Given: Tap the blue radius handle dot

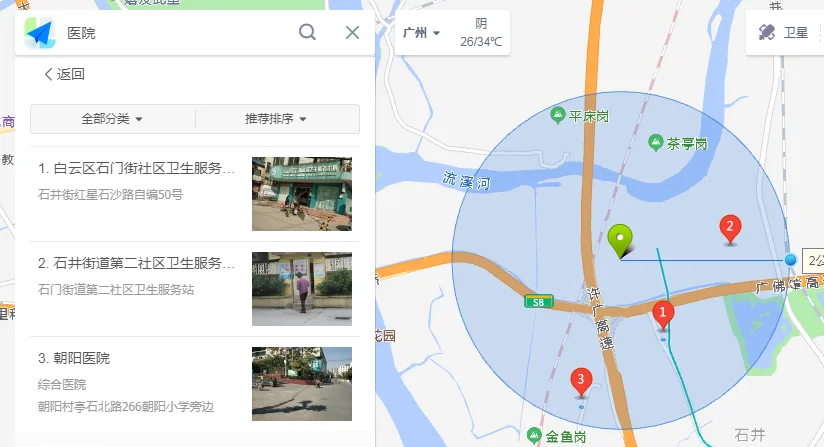Looking at the screenshot, I should coord(791,260).
